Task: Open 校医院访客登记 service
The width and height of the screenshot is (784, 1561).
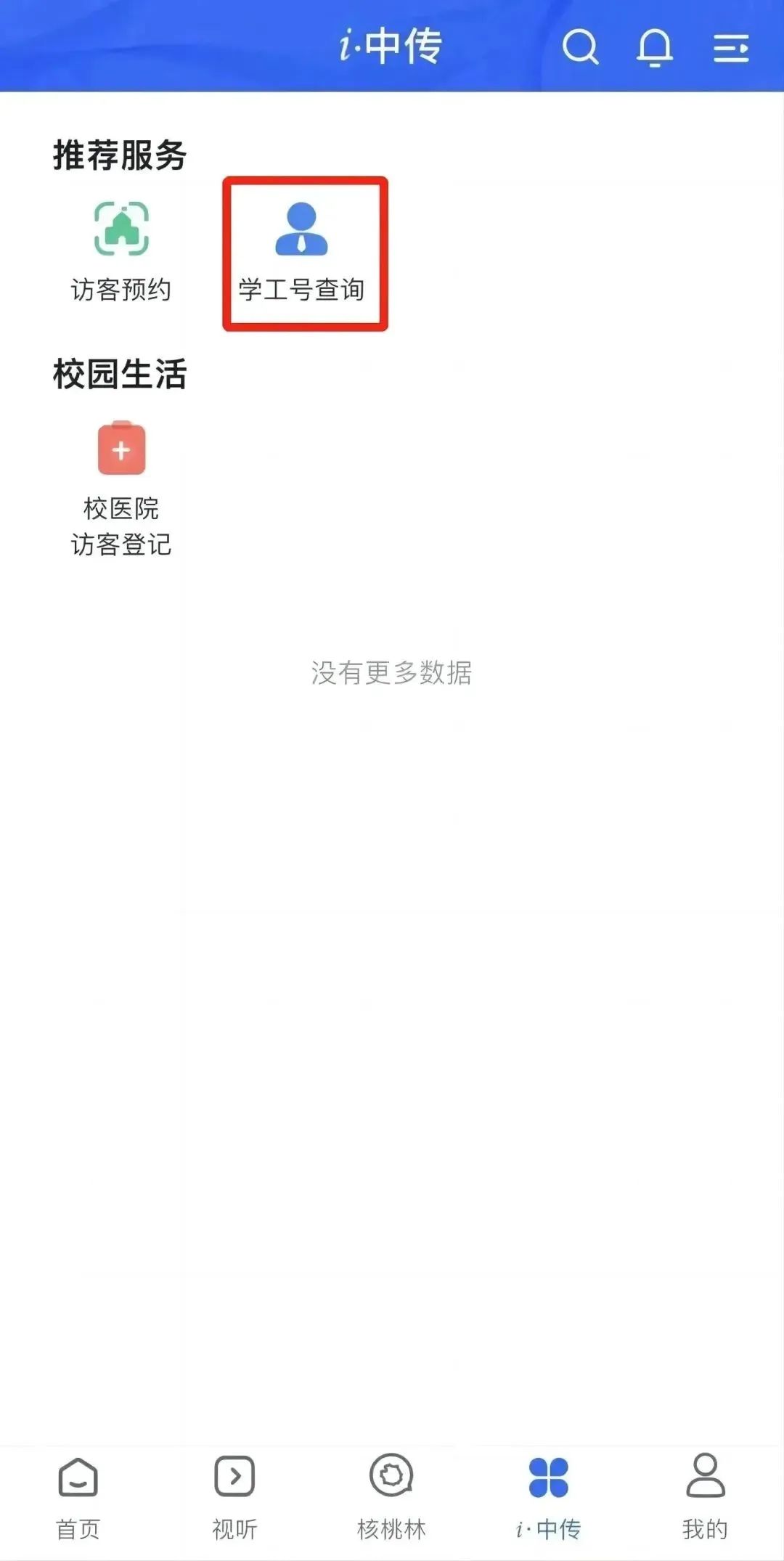Action: point(121,489)
